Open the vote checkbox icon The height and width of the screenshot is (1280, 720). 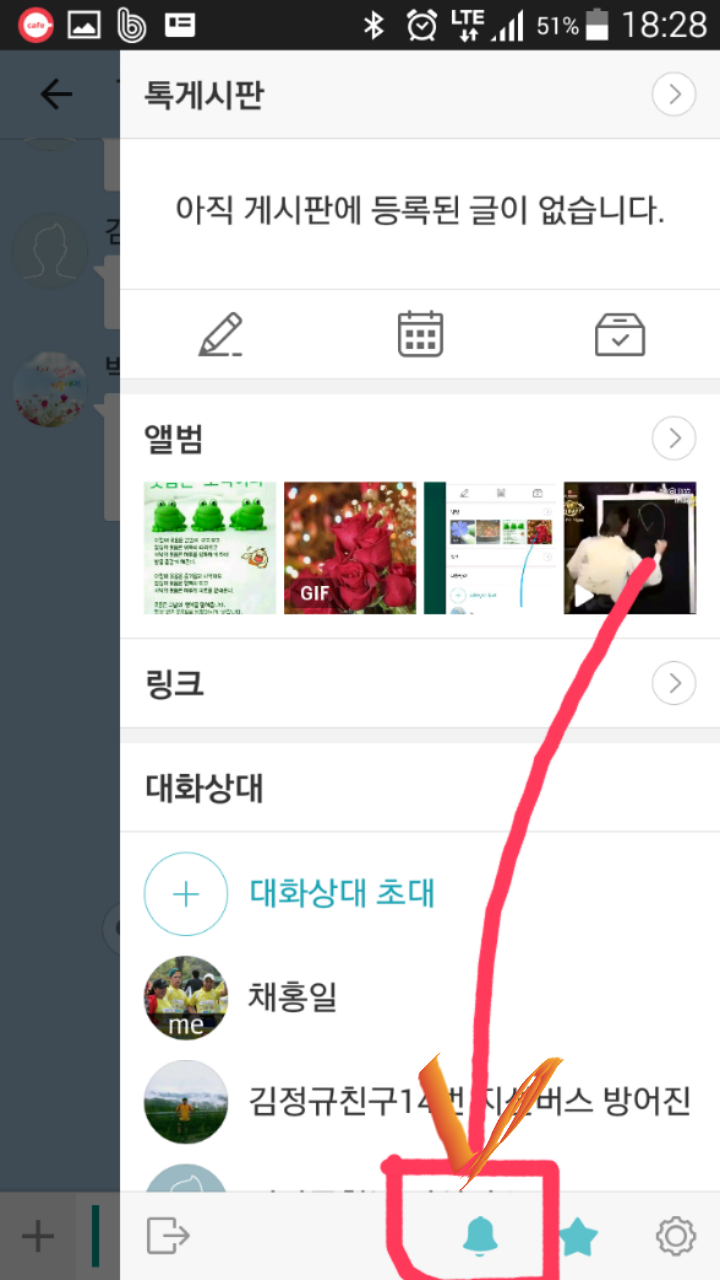point(620,334)
